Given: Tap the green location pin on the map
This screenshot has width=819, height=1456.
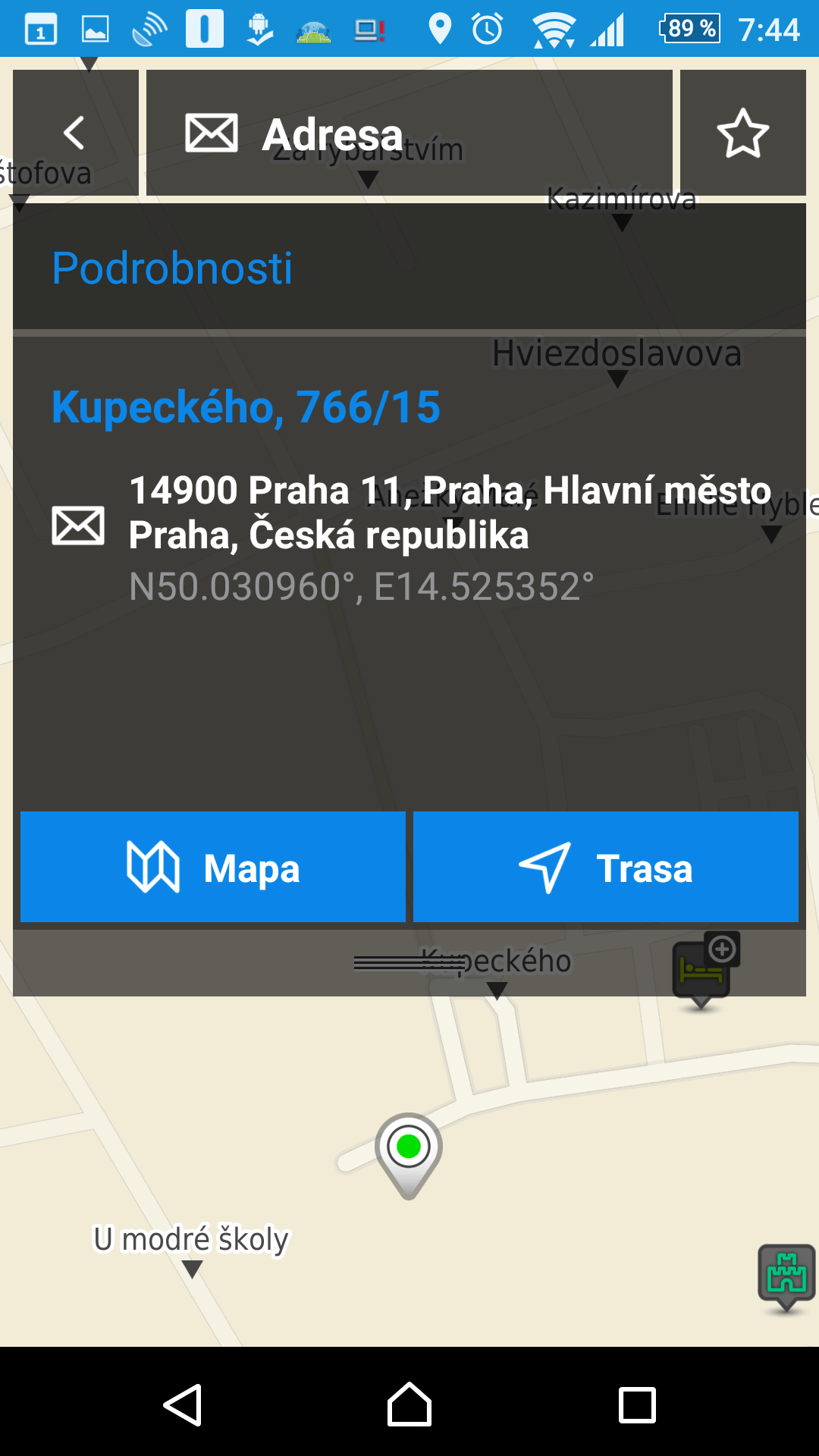Looking at the screenshot, I should (409, 1148).
